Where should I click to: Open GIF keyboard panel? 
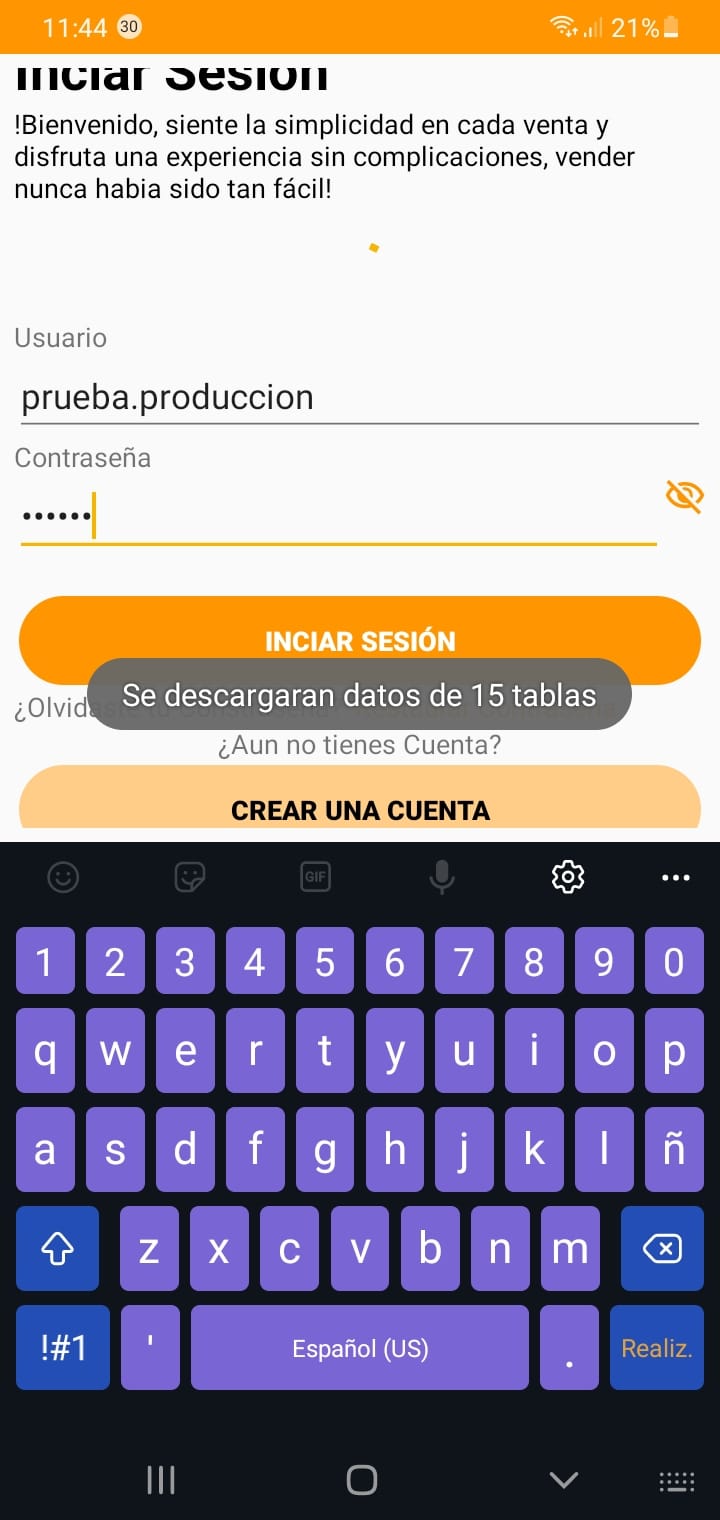click(x=315, y=877)
